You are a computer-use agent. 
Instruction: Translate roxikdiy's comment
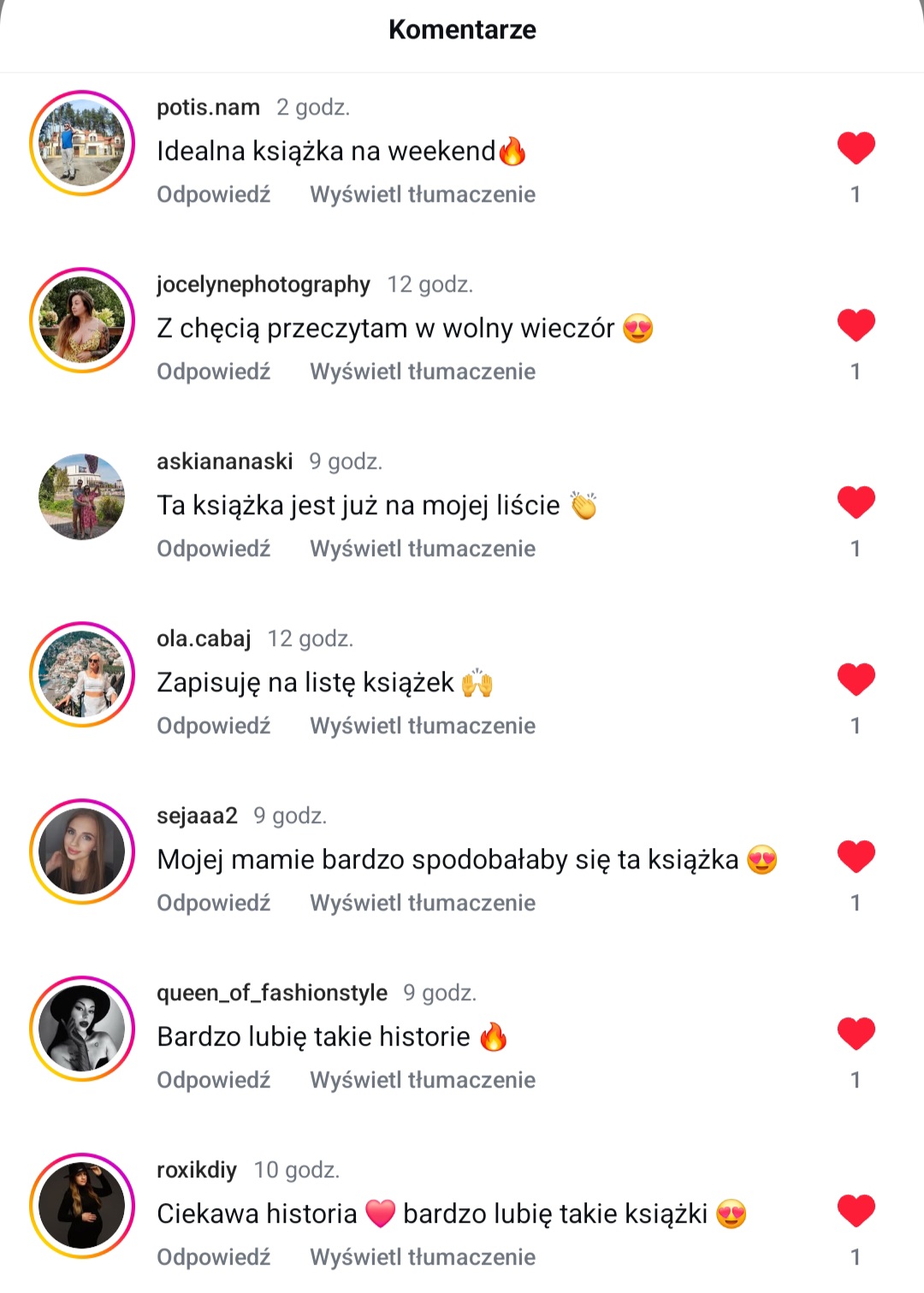coord(423,1257)
